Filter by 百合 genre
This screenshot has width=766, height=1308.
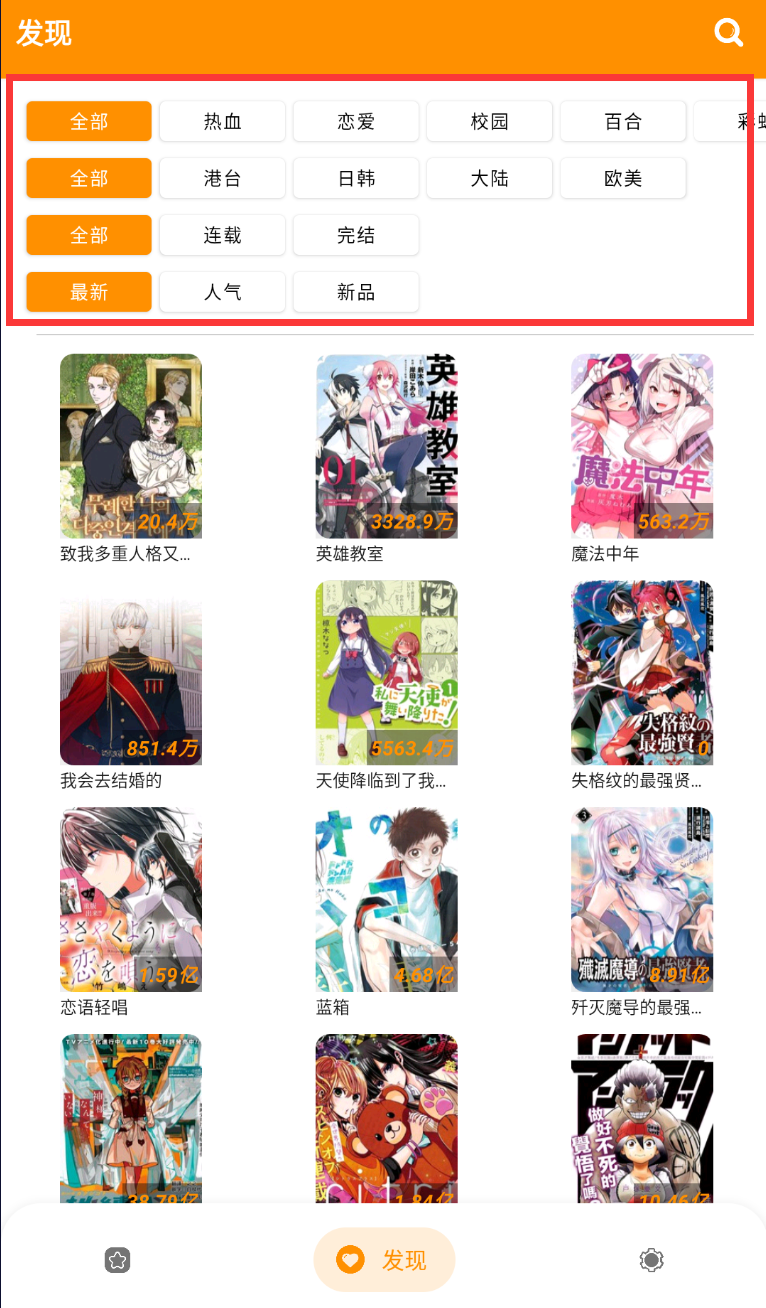point(623,122)
